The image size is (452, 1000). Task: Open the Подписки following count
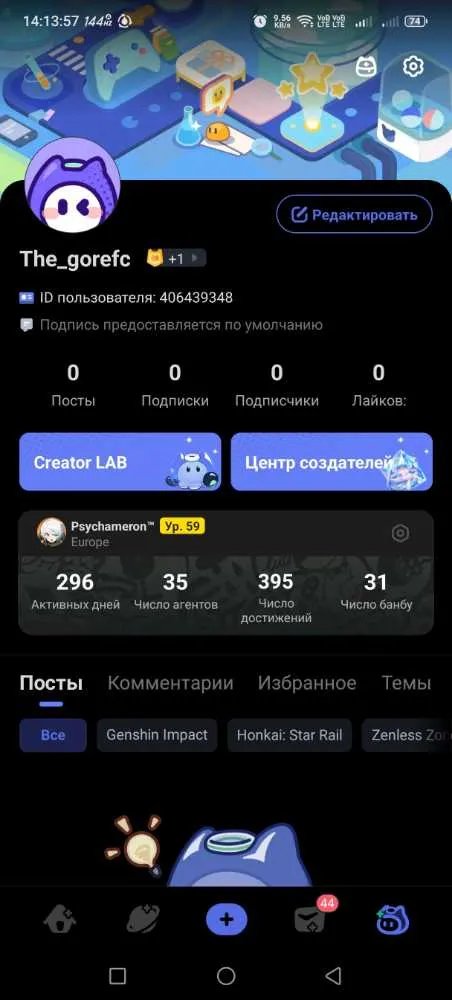click(175, 385)
